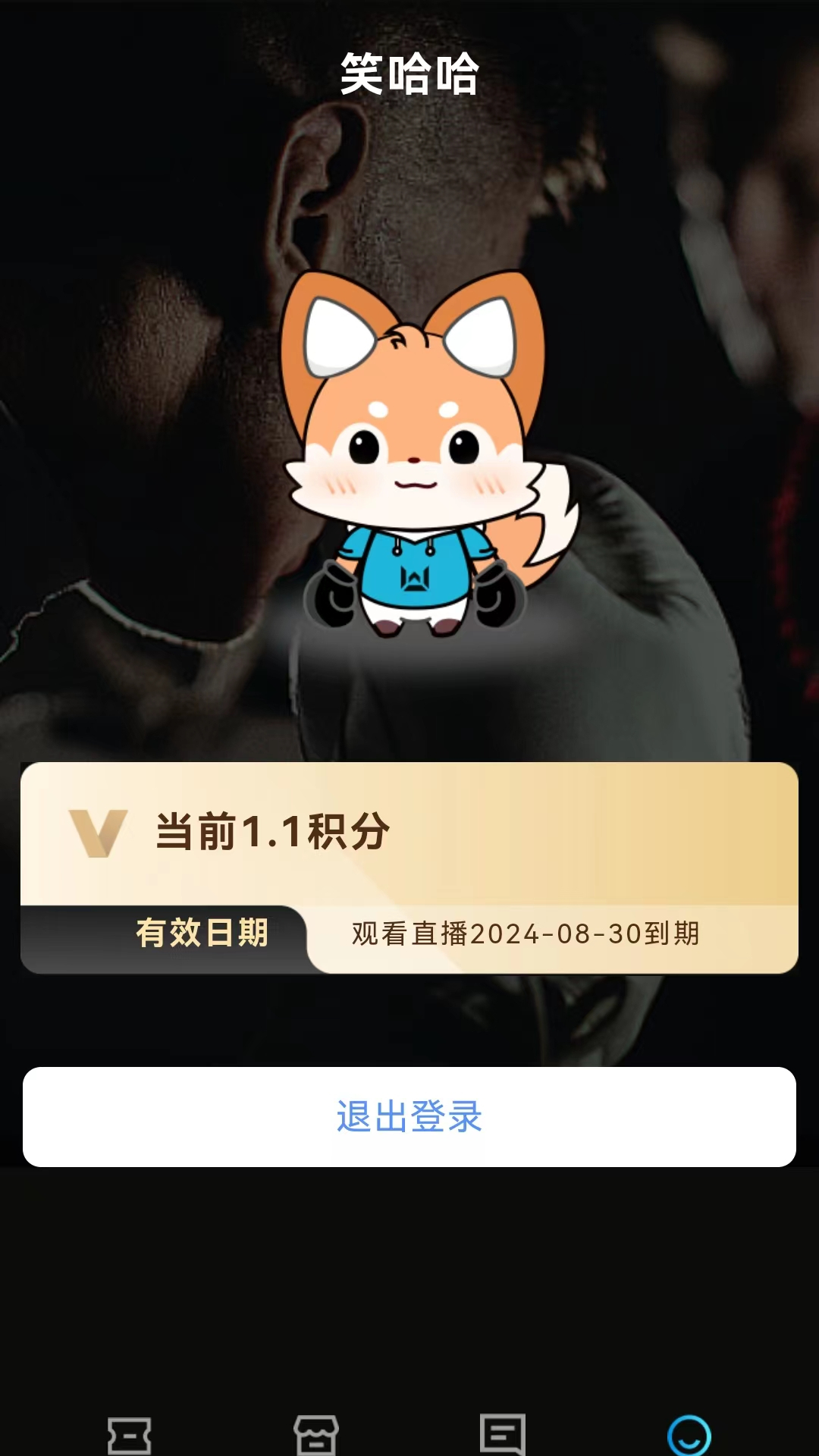Viewport: 819px width, 1456px height.
Task: Go to the messages tab
Action: (x=503, y=1436)
